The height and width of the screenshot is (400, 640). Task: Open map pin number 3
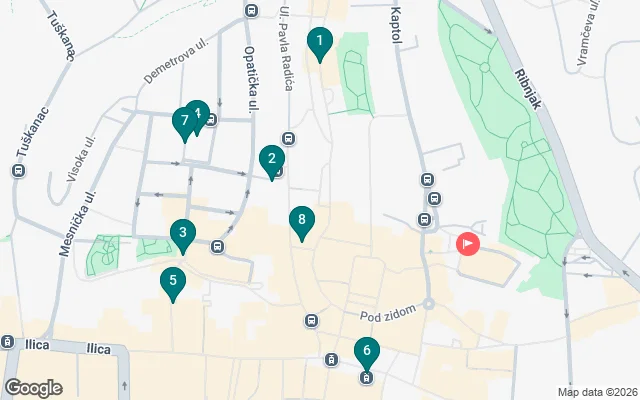pyautogui.click(x=181, y=235)
